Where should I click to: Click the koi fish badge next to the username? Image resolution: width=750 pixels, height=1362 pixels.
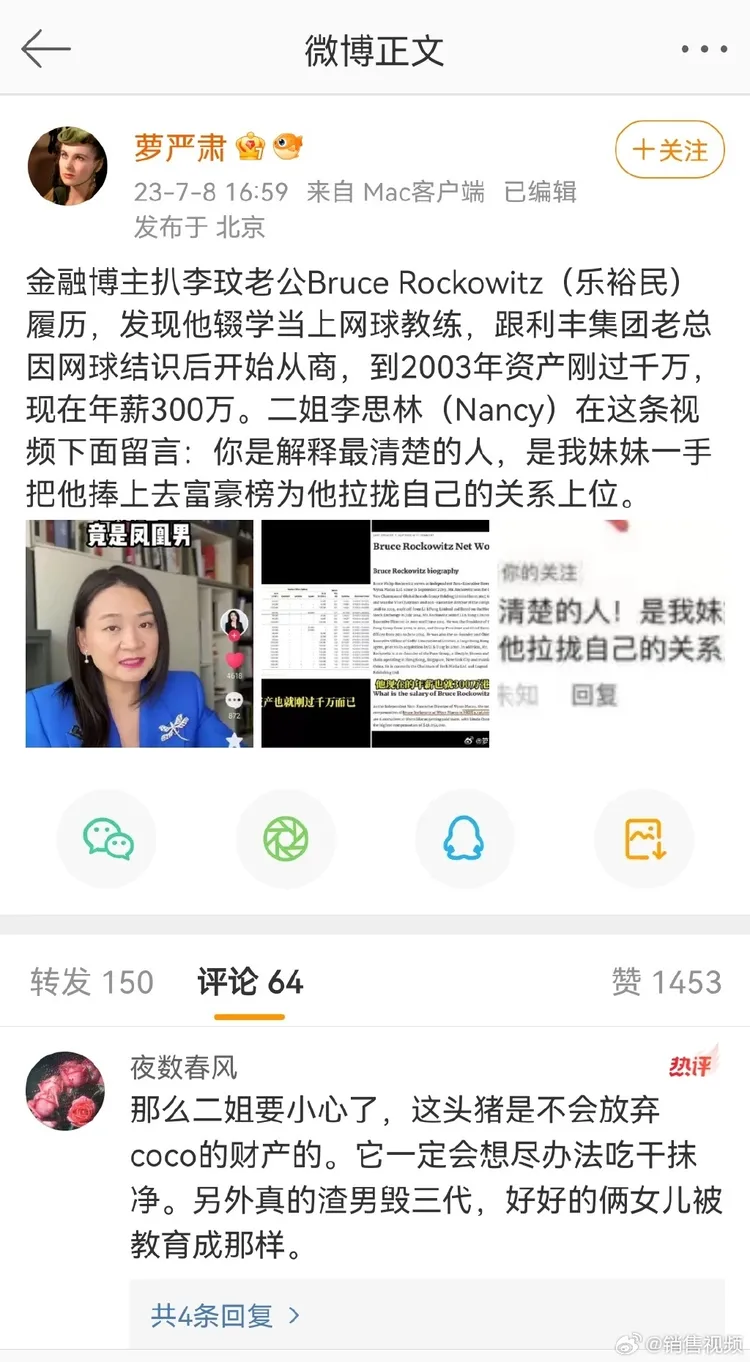(x=288, y=146)
